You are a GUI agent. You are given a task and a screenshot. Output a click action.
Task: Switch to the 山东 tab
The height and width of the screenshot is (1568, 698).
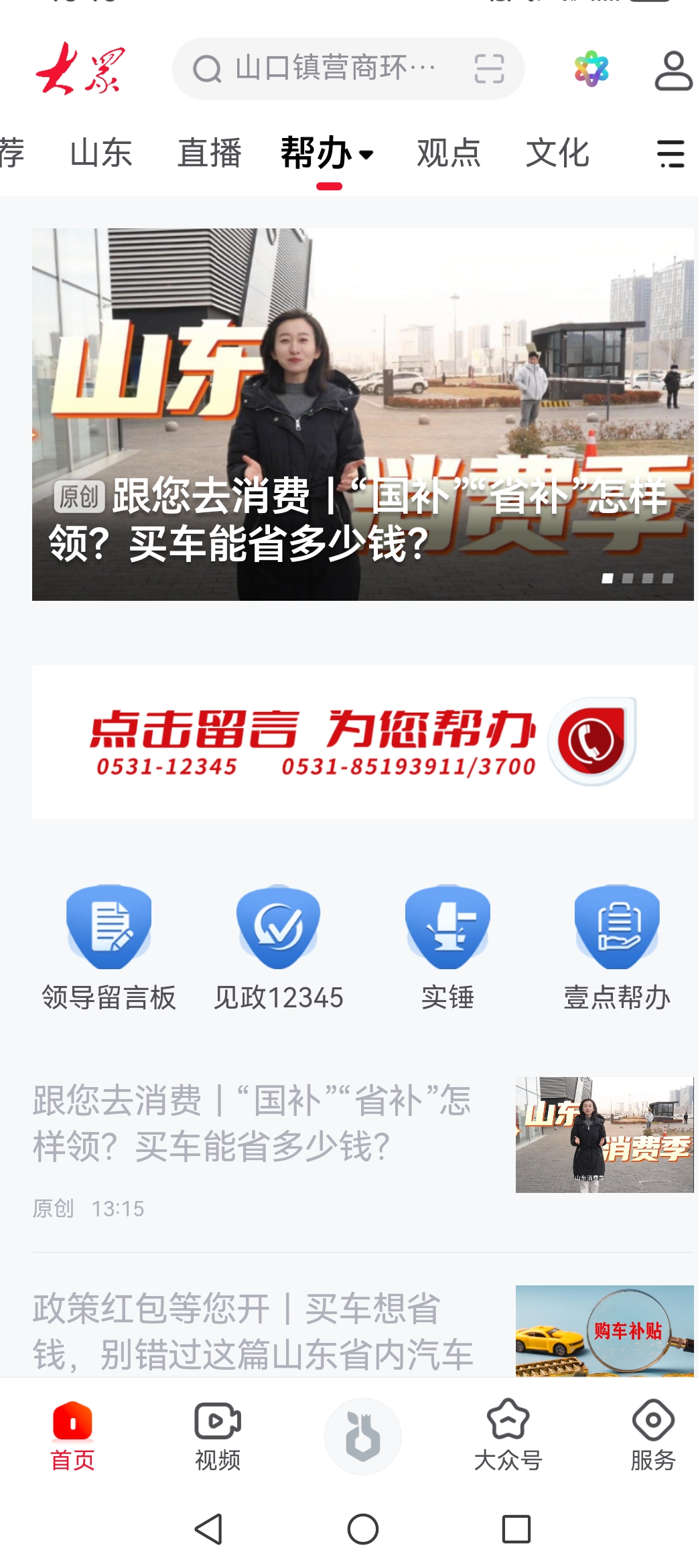(101, 153)
